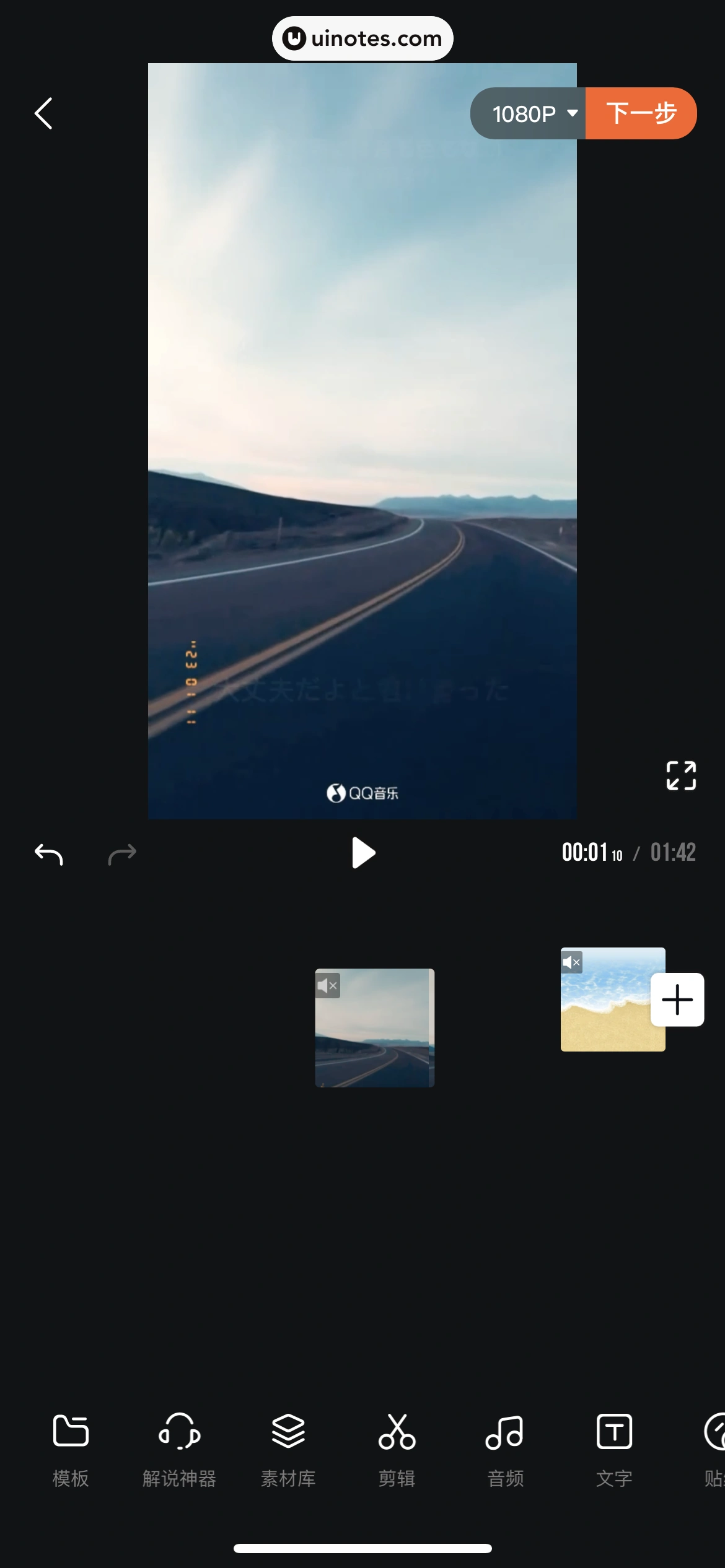725x1568 pixels.
Task: Tap 下一步 to proceed
Action: click(641, 114)
